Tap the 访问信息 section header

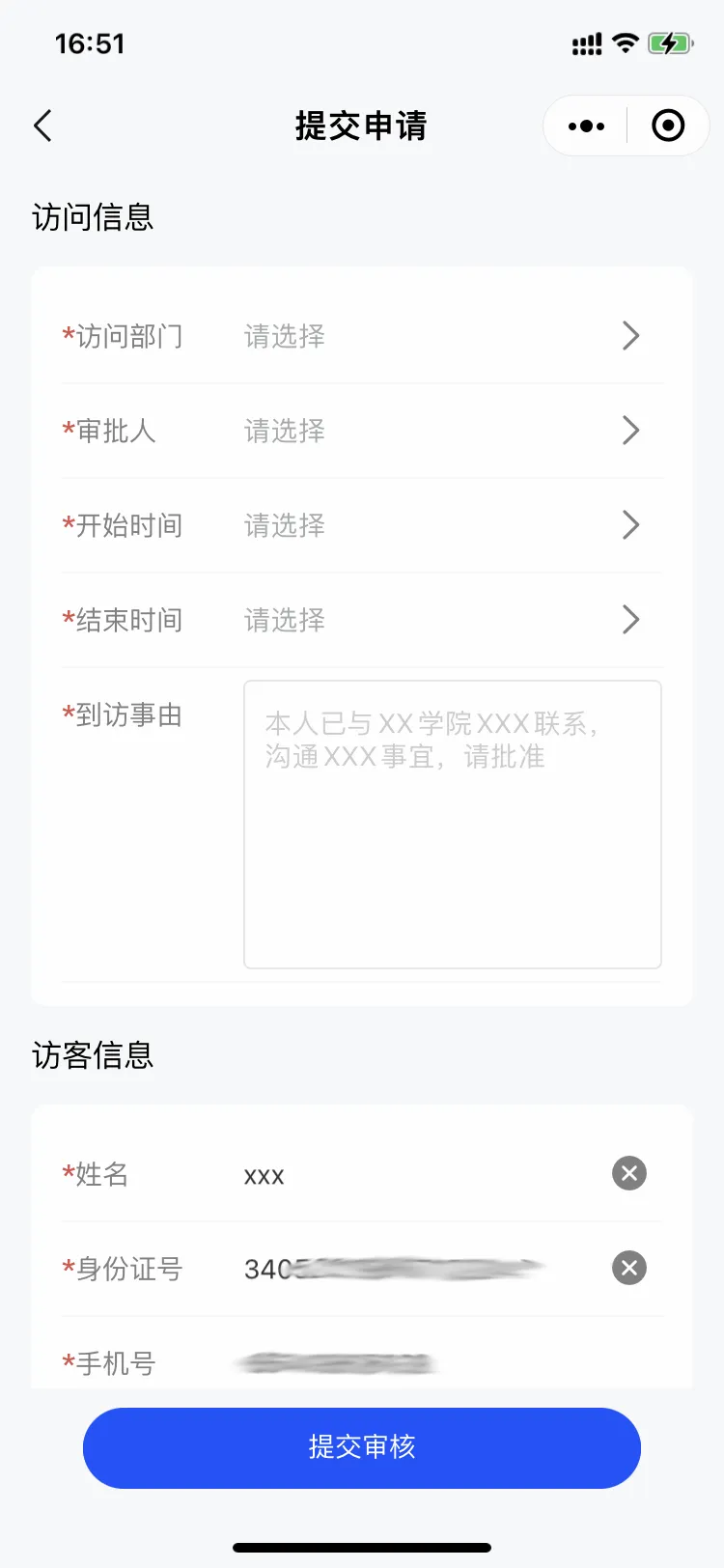click(91, 216)
